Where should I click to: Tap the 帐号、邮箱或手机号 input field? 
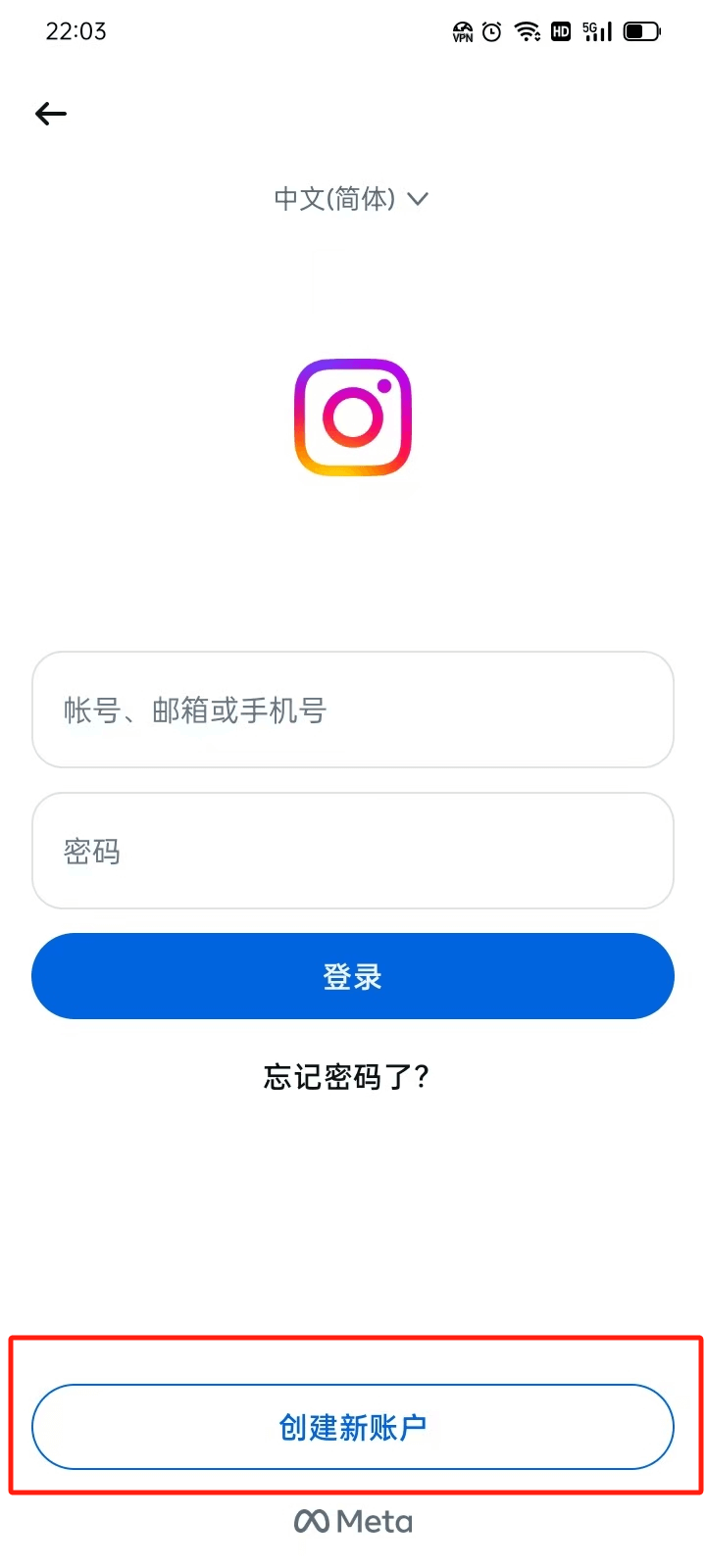pyautogui.click(x=353, y=710)
